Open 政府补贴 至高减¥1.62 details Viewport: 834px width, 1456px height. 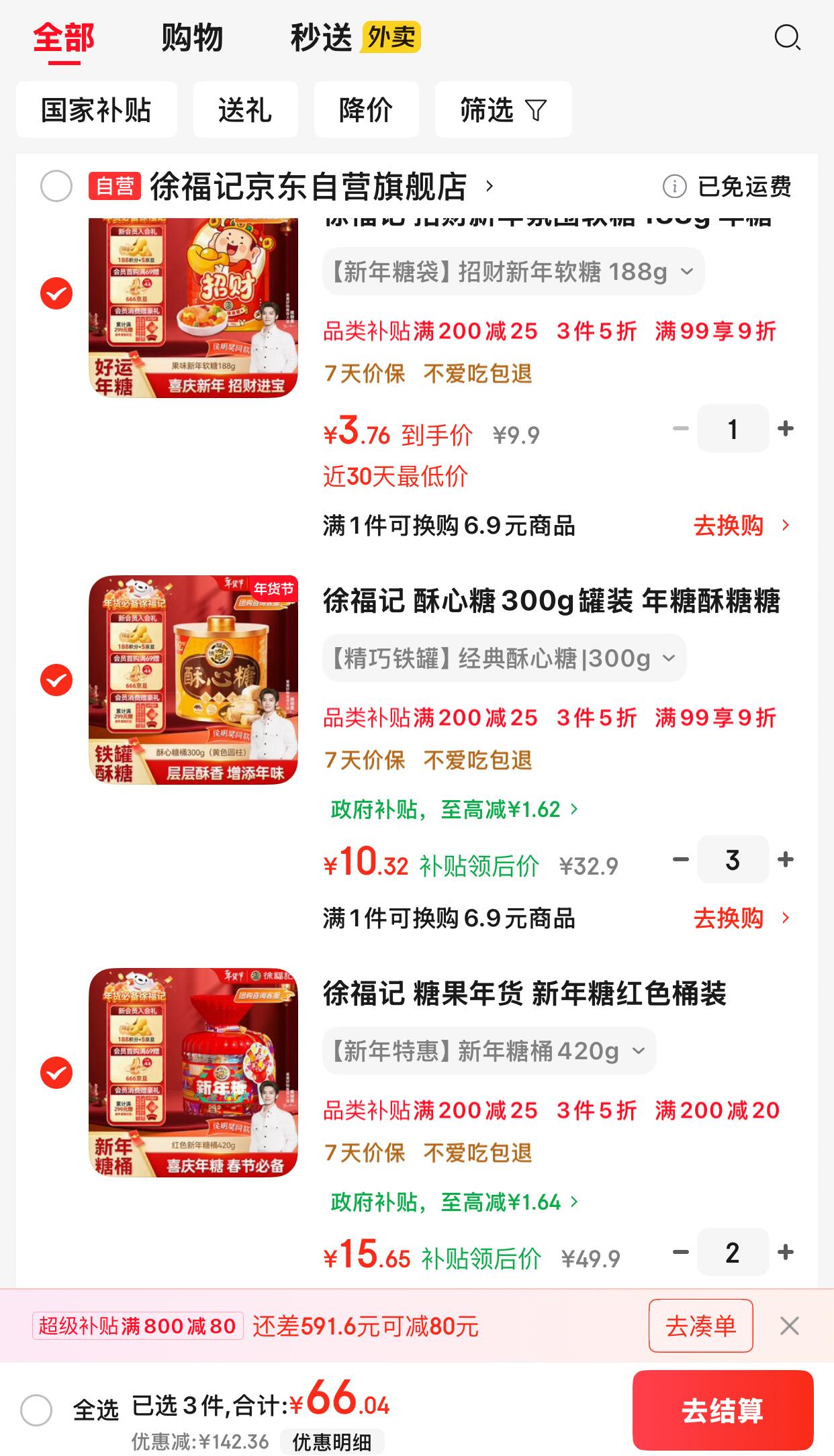coord(454,810)
